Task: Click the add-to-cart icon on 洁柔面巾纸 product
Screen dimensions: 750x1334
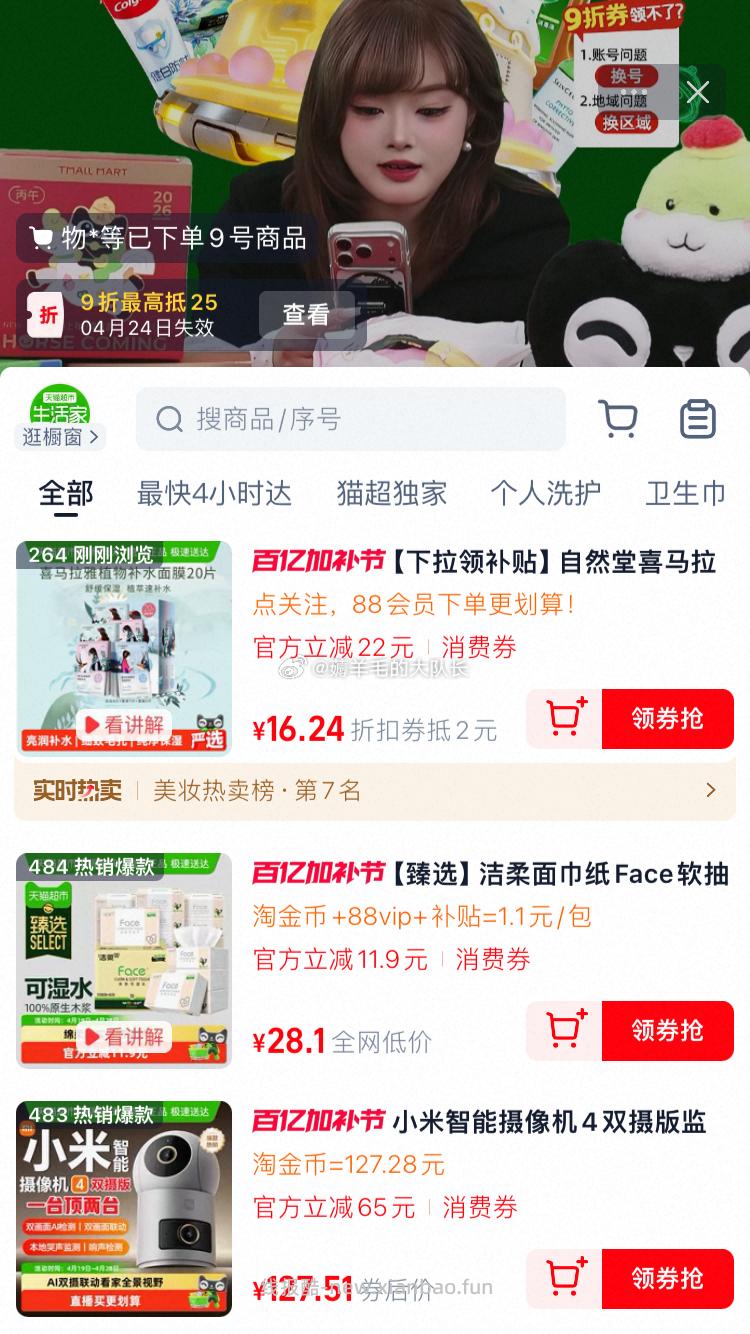Action: coord(563,1030)
